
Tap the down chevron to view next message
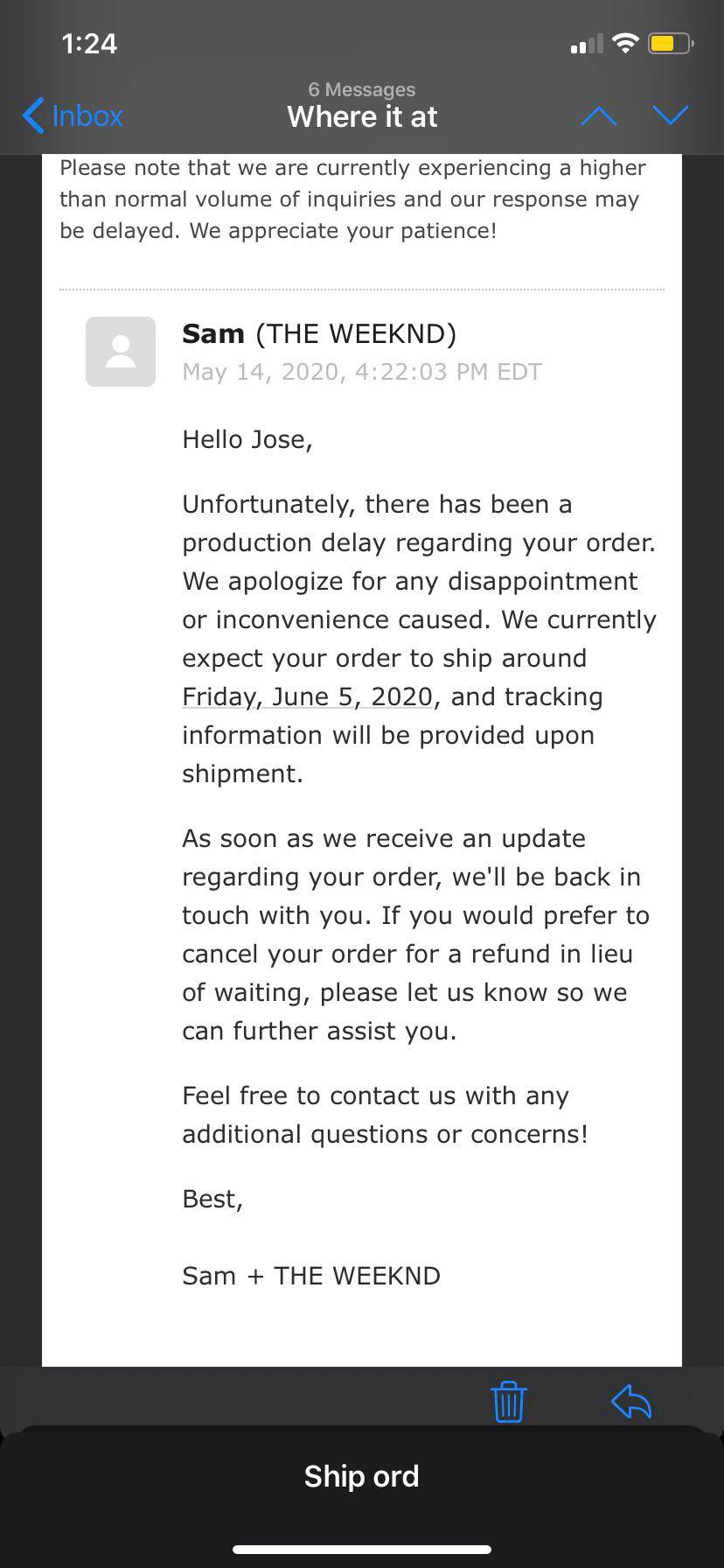(671, 115)
